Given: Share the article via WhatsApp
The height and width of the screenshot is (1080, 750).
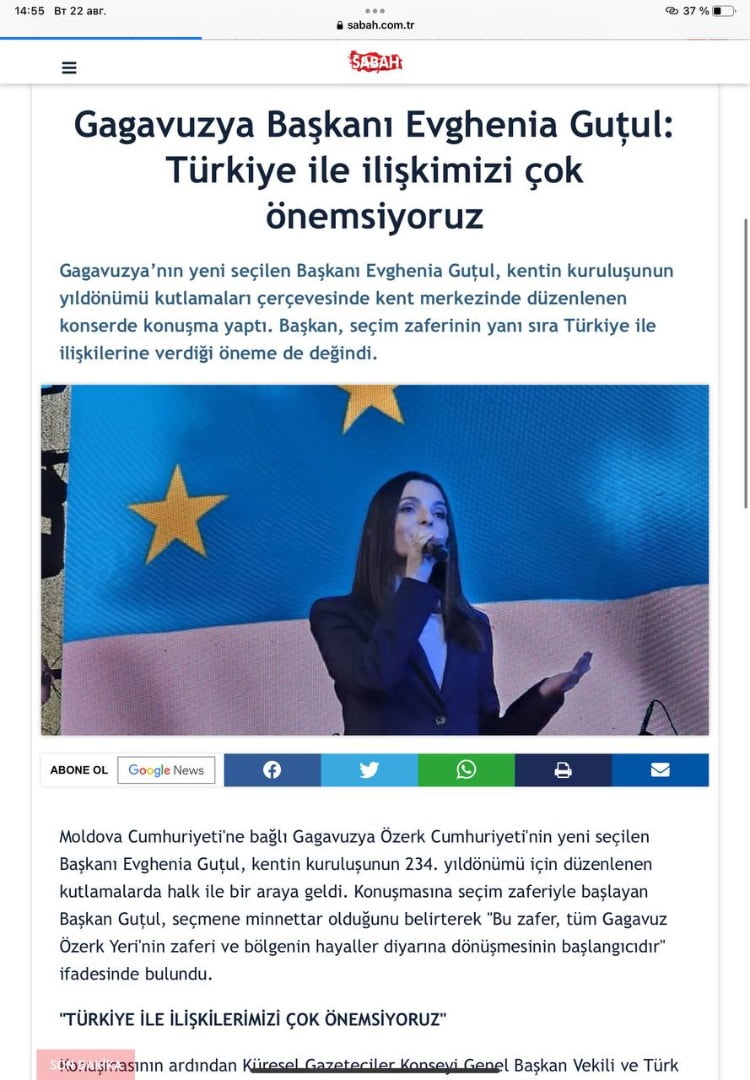Looking at the screenshot, I should (466, 770).
